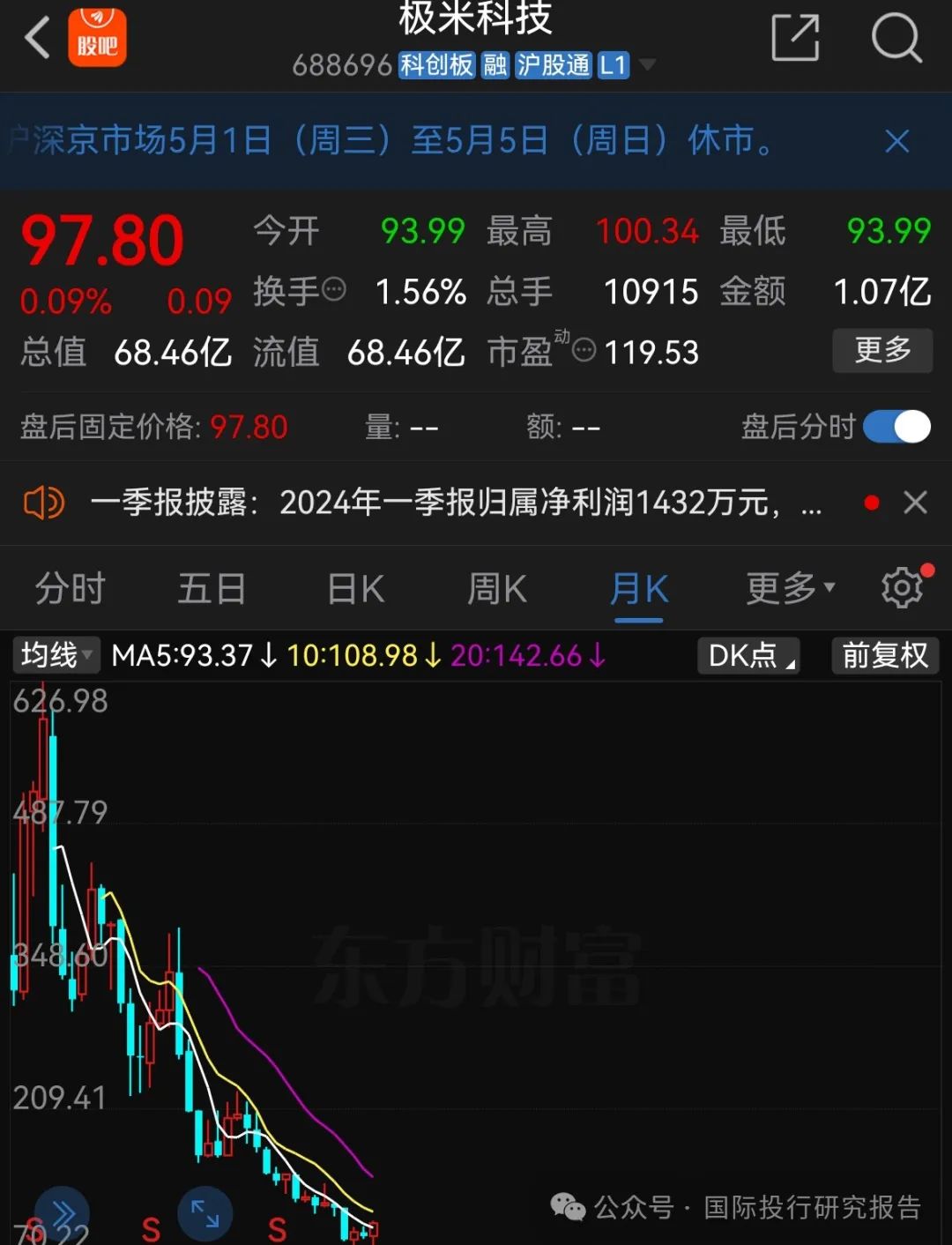
Task: Open chart settings gear
Action: [x=903, y=587]
